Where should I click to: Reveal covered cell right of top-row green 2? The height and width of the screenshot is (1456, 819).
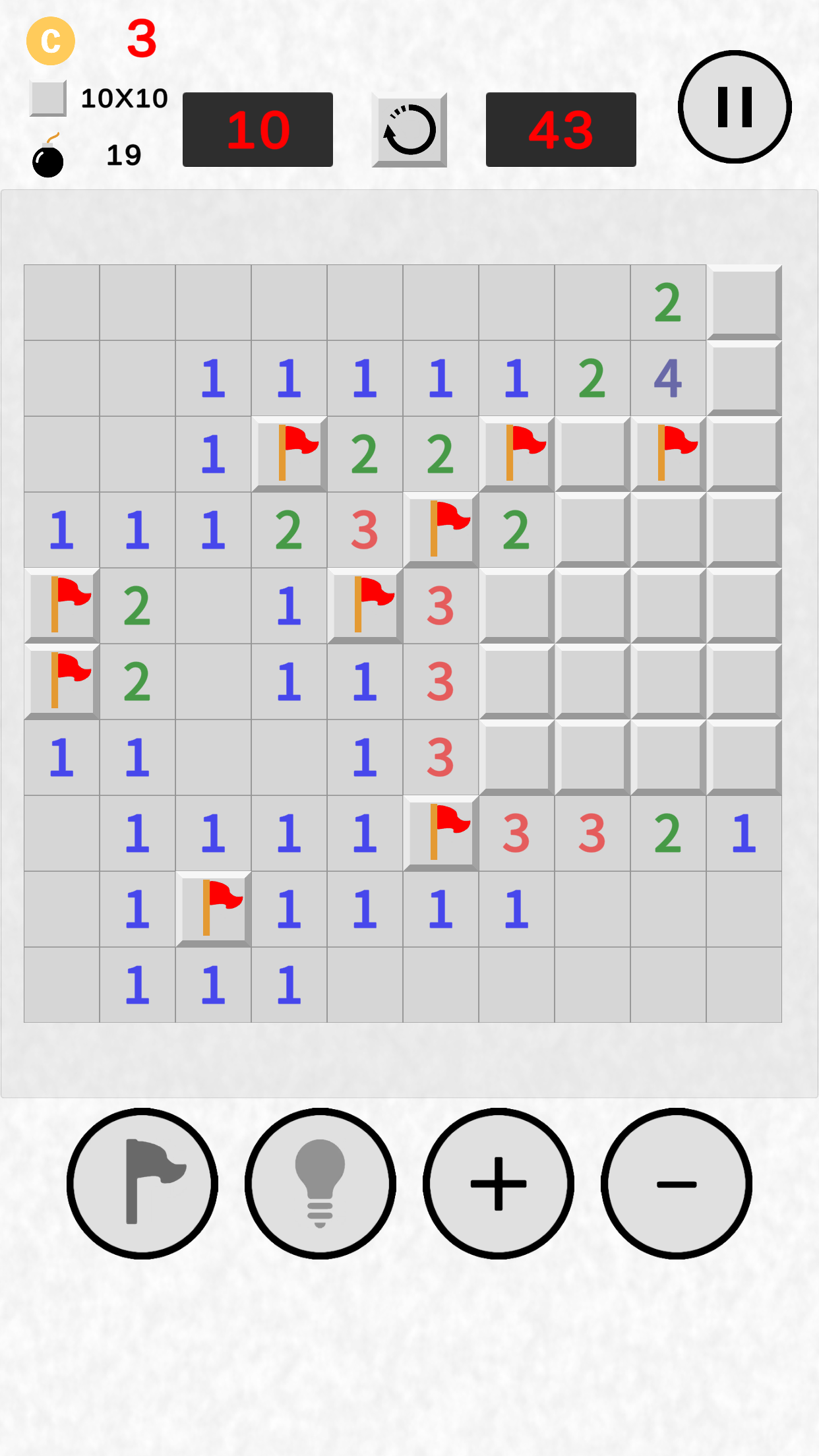pyautogui.click(x=744, y=302)
